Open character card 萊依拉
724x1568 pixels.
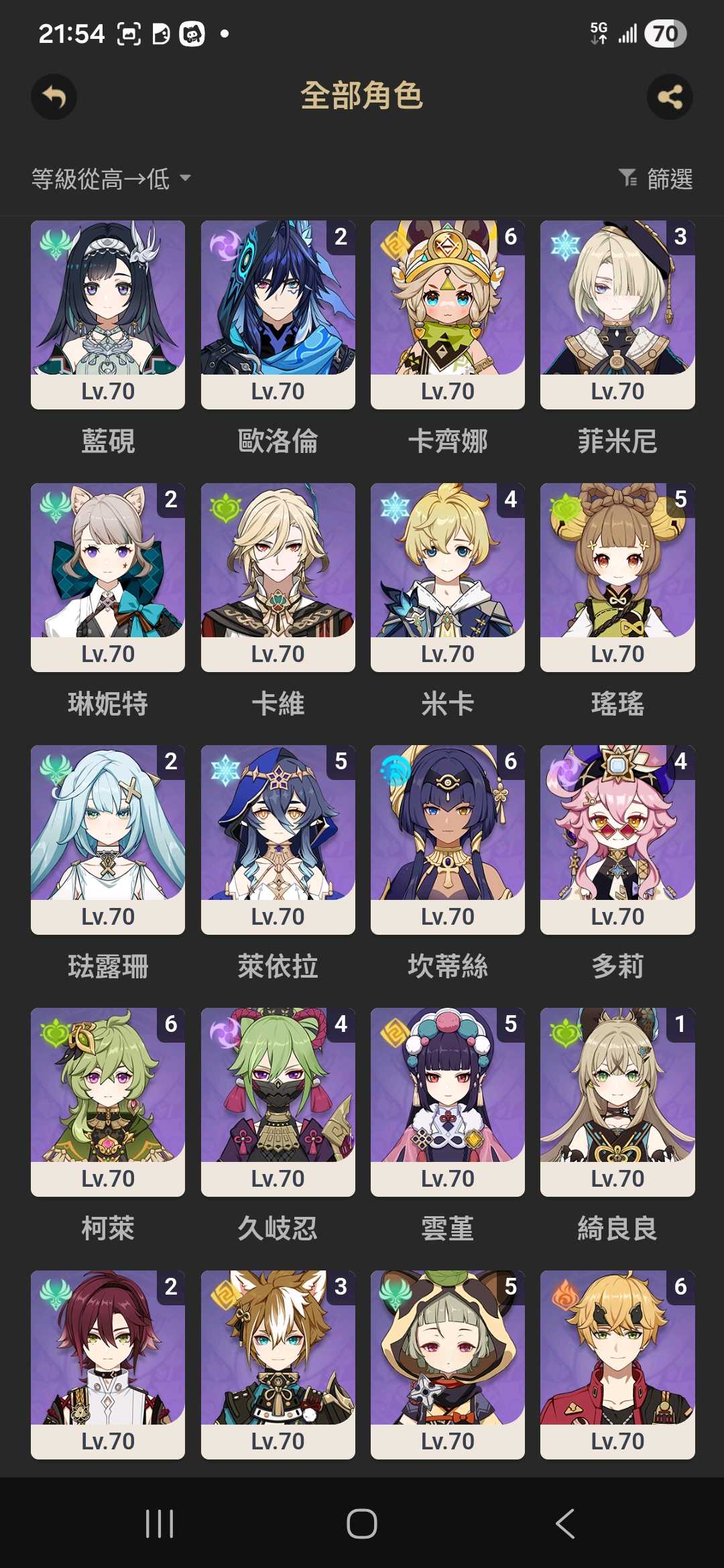278,840
